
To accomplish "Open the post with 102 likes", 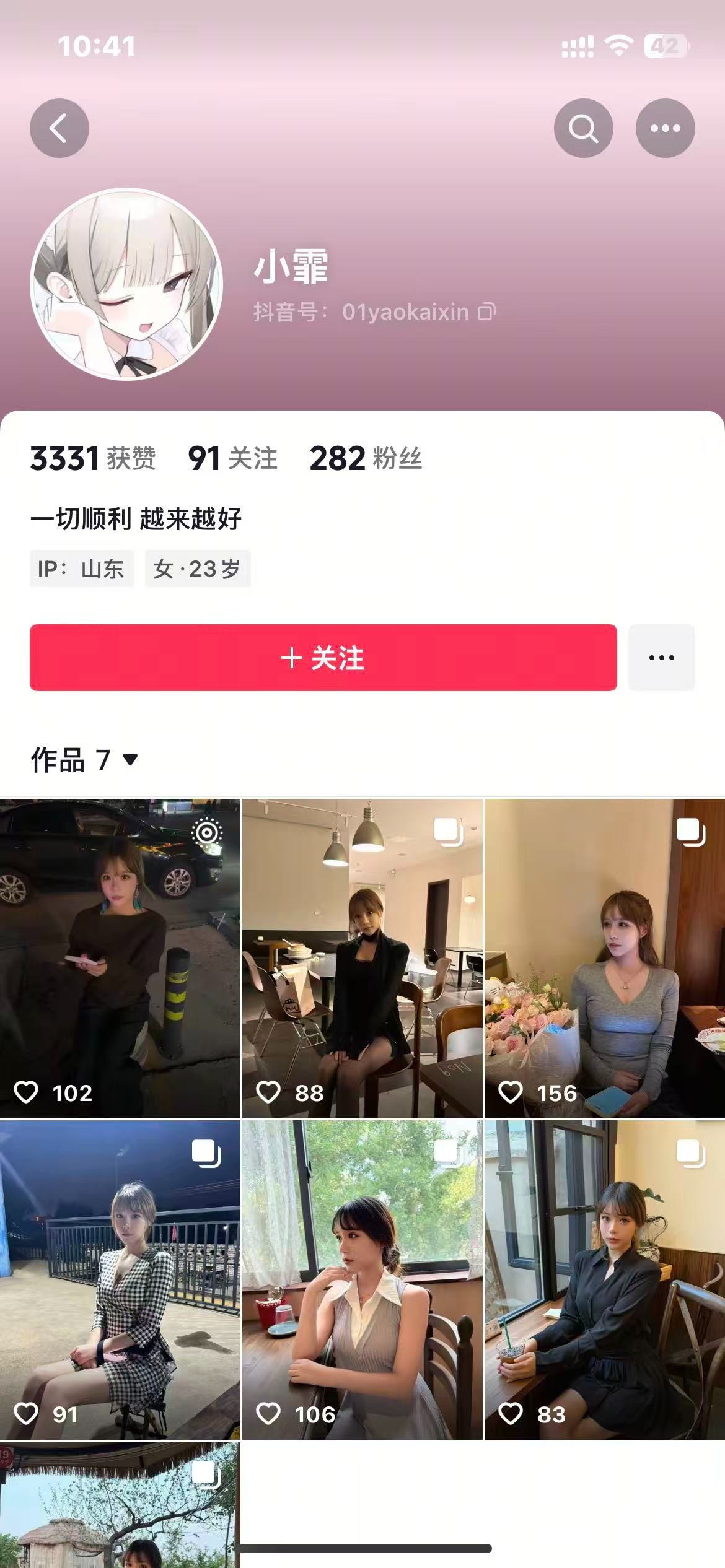I will 120,957.
